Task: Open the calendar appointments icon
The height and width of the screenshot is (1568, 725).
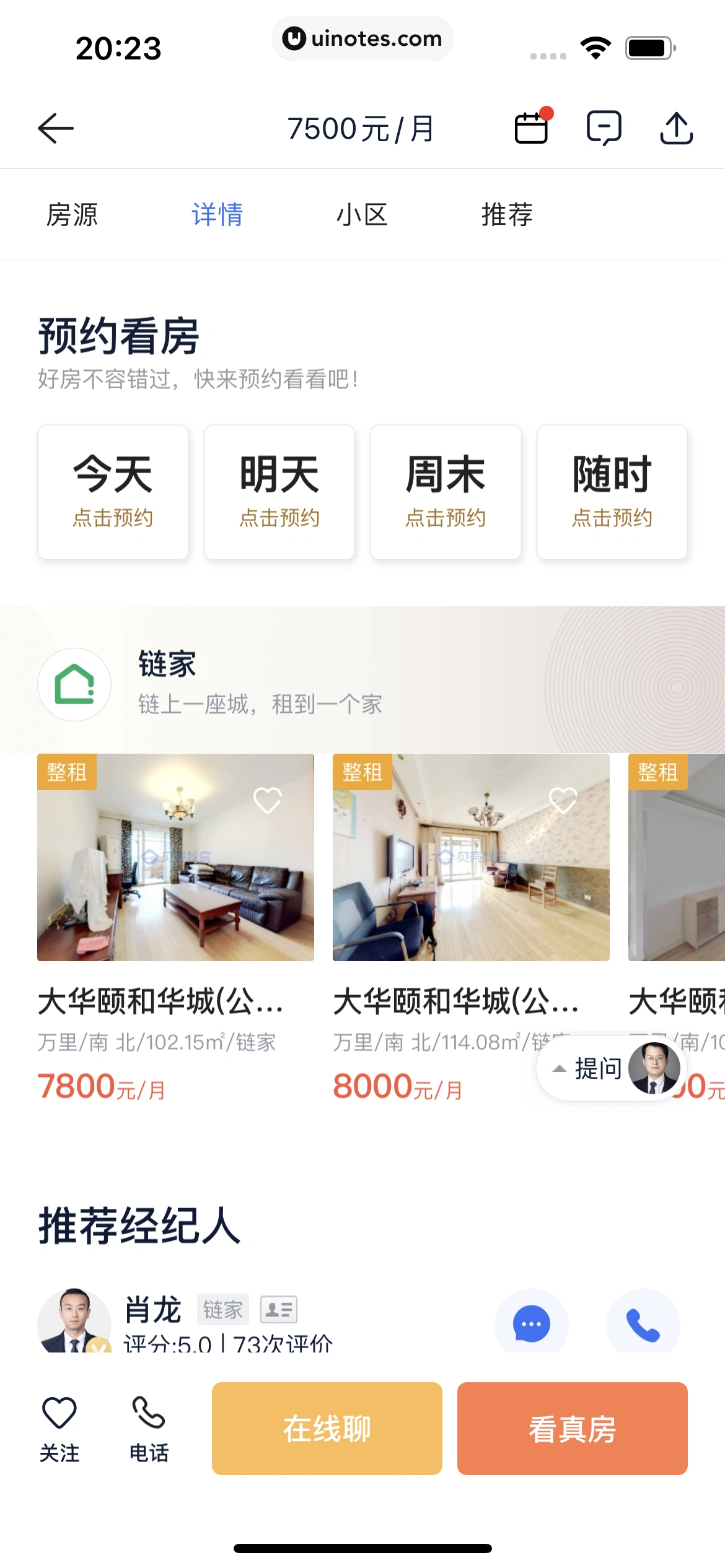Action: pyautogui.click(x=532, y=128)
